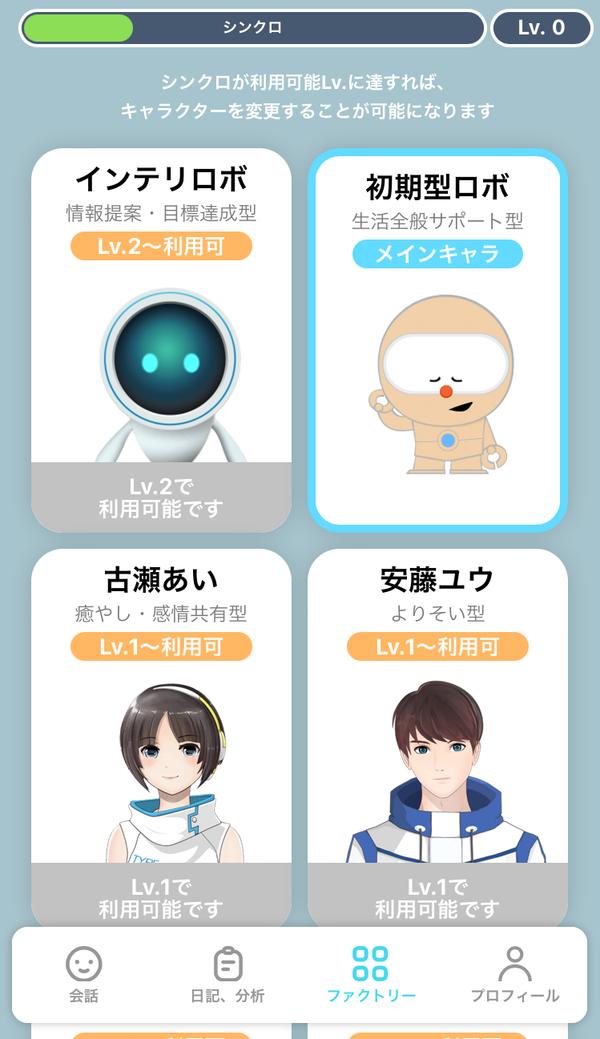Image resolution: width=600 pixels, height=1039 pixels.
Task: Choose the 初期型ロボ main character card
Action: (438, 340)
